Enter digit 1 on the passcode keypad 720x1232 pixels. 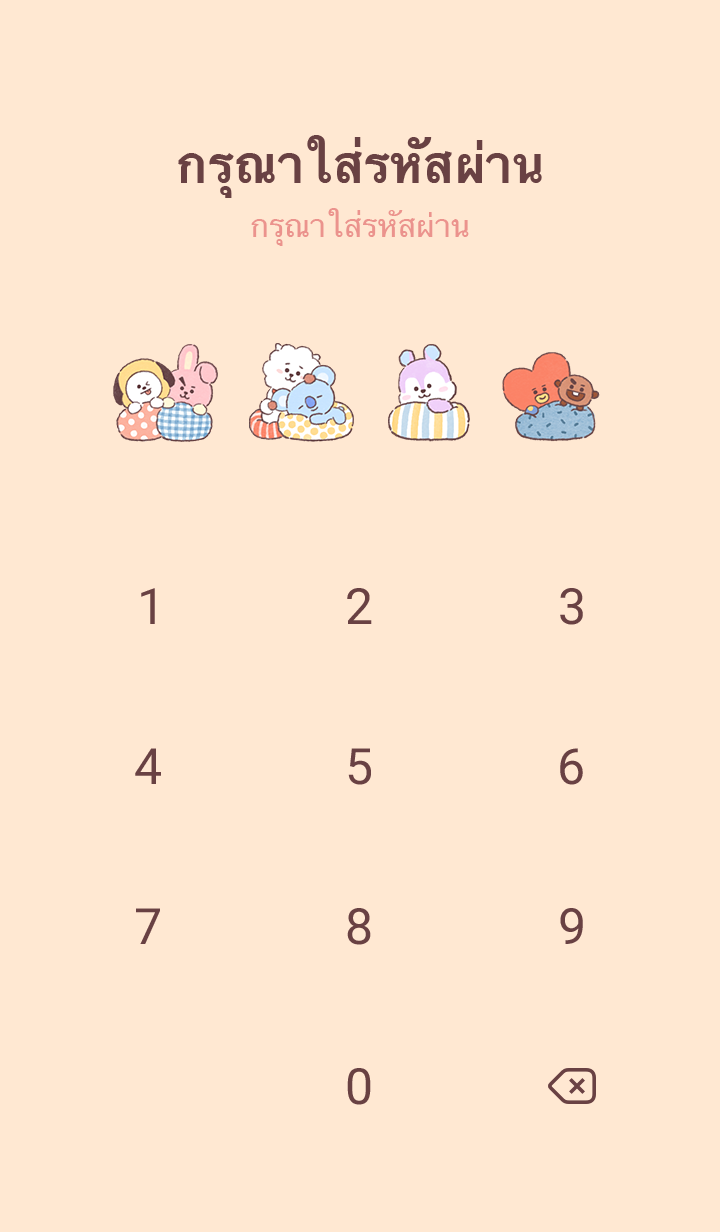pyautogui.click(x=149, y=607)
